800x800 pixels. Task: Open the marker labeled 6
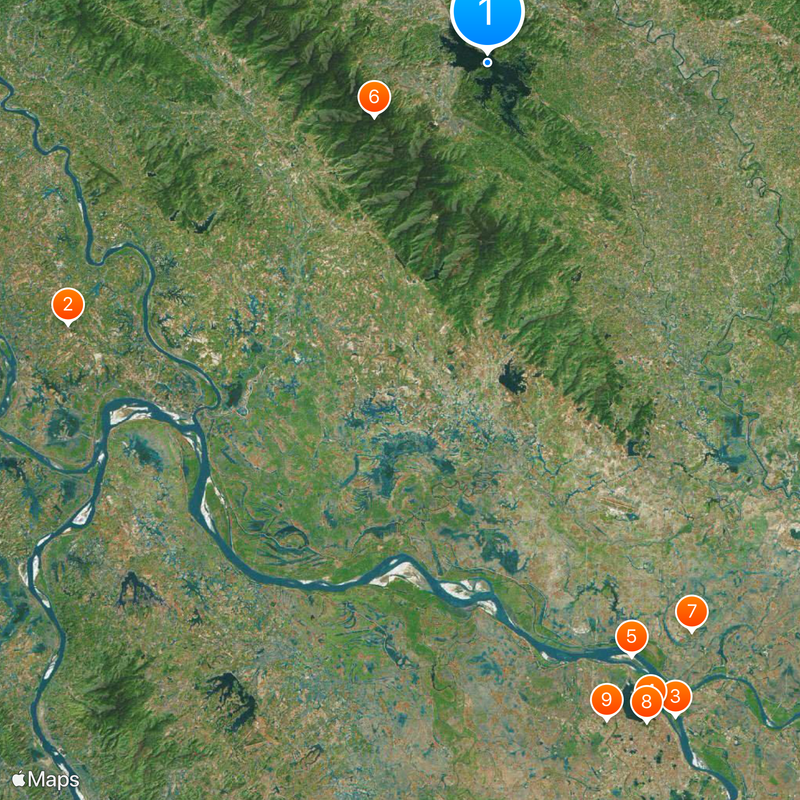[x=374, y=97]
